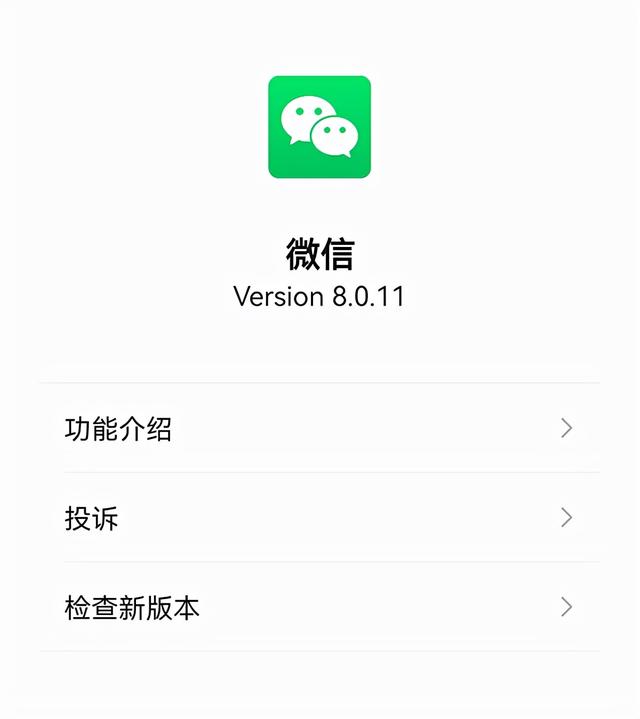
Task: Select the 投诉 option
Action: coord(319,517)
